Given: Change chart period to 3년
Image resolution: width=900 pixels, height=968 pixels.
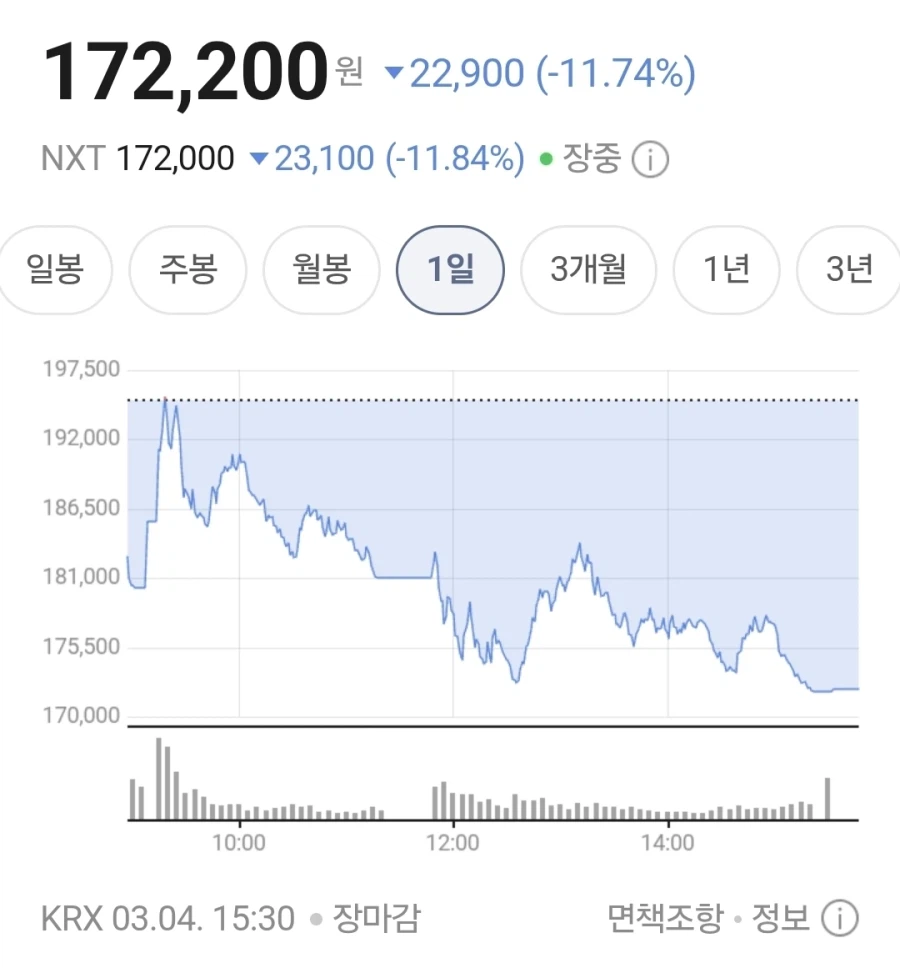Looking at the screenshot, I should point(850,270).
